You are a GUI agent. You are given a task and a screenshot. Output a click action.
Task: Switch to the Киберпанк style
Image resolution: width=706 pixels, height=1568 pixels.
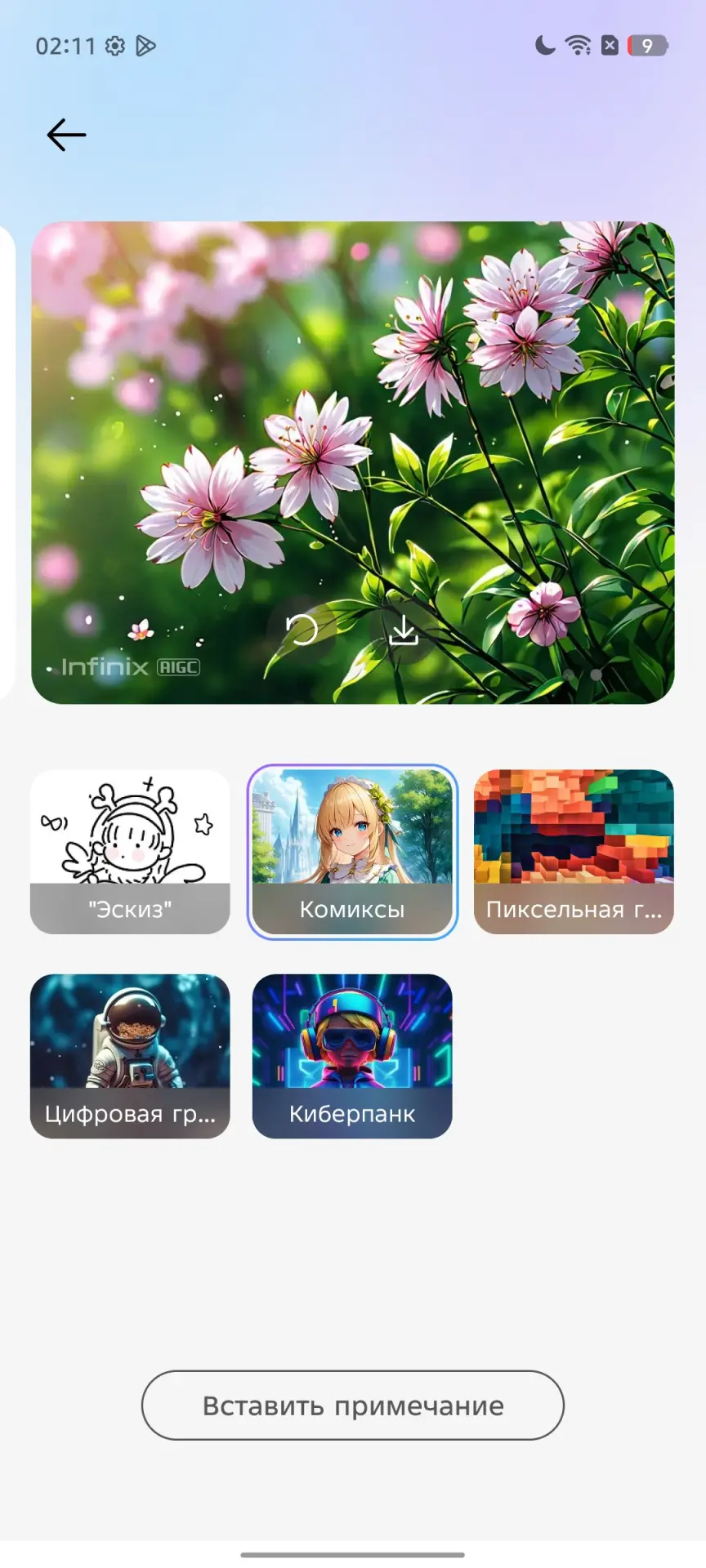coord(352,1055)
